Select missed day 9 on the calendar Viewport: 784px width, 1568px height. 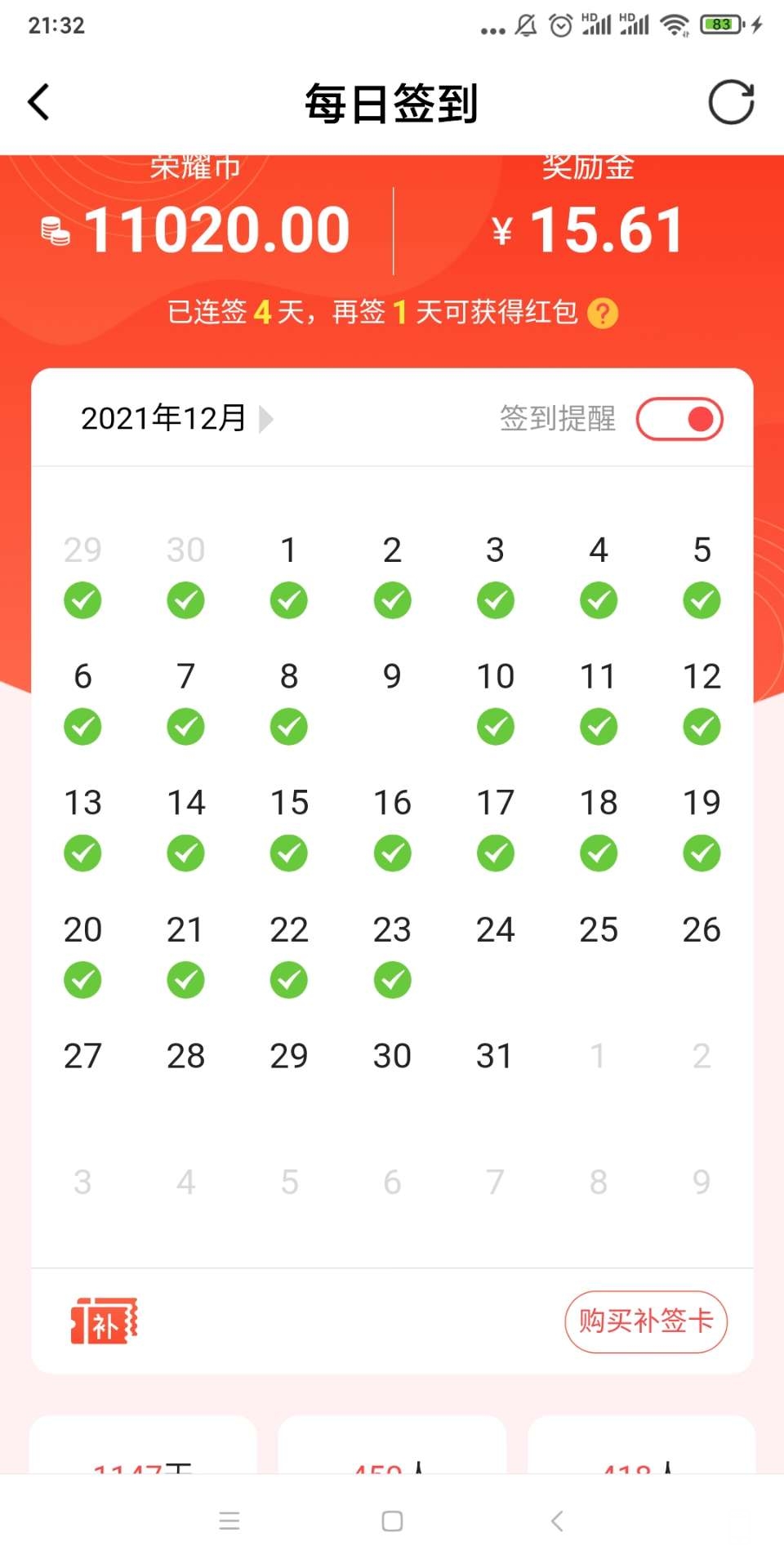(x=392, y=678)
